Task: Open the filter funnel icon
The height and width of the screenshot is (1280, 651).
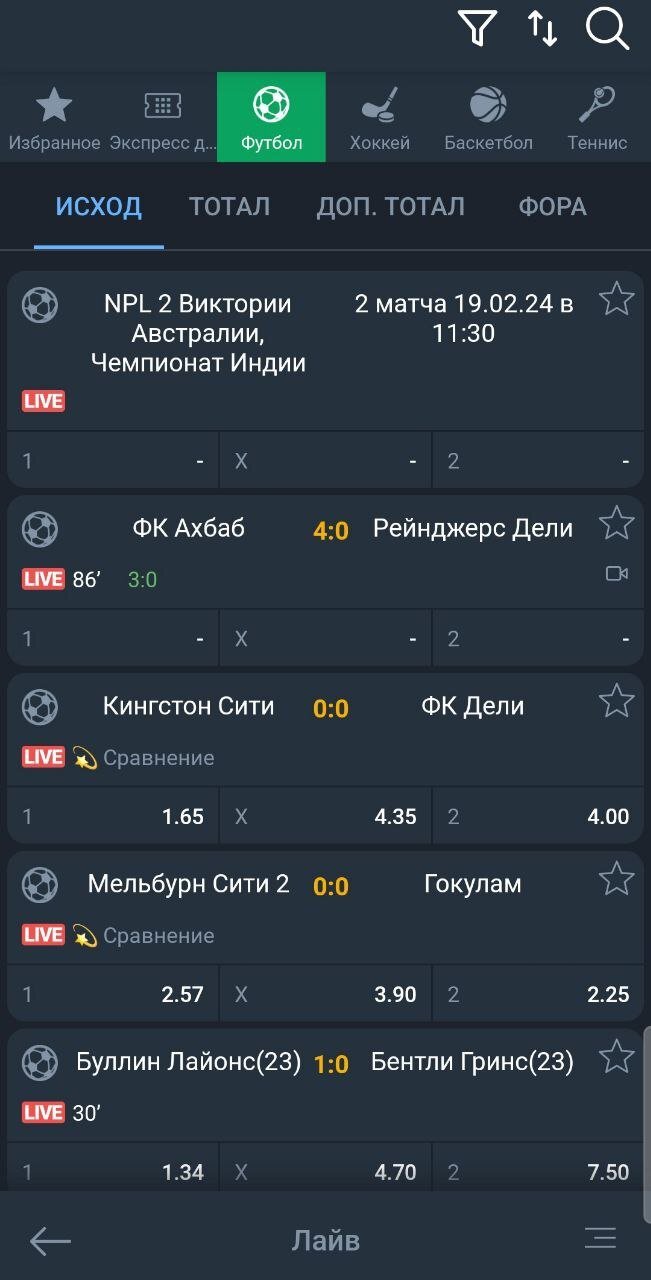Action: [477, 28]
